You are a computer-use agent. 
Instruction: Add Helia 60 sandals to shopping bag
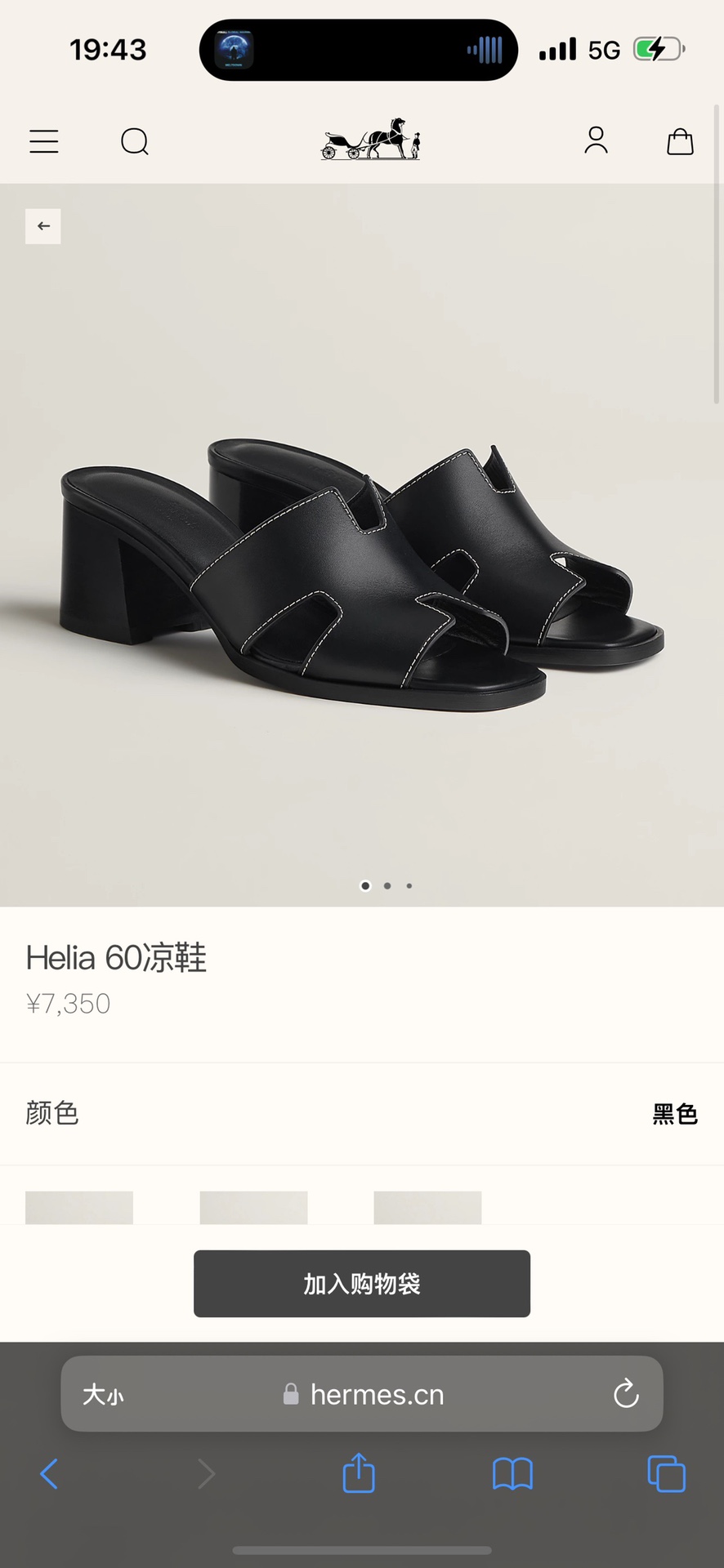point(362,1284)
